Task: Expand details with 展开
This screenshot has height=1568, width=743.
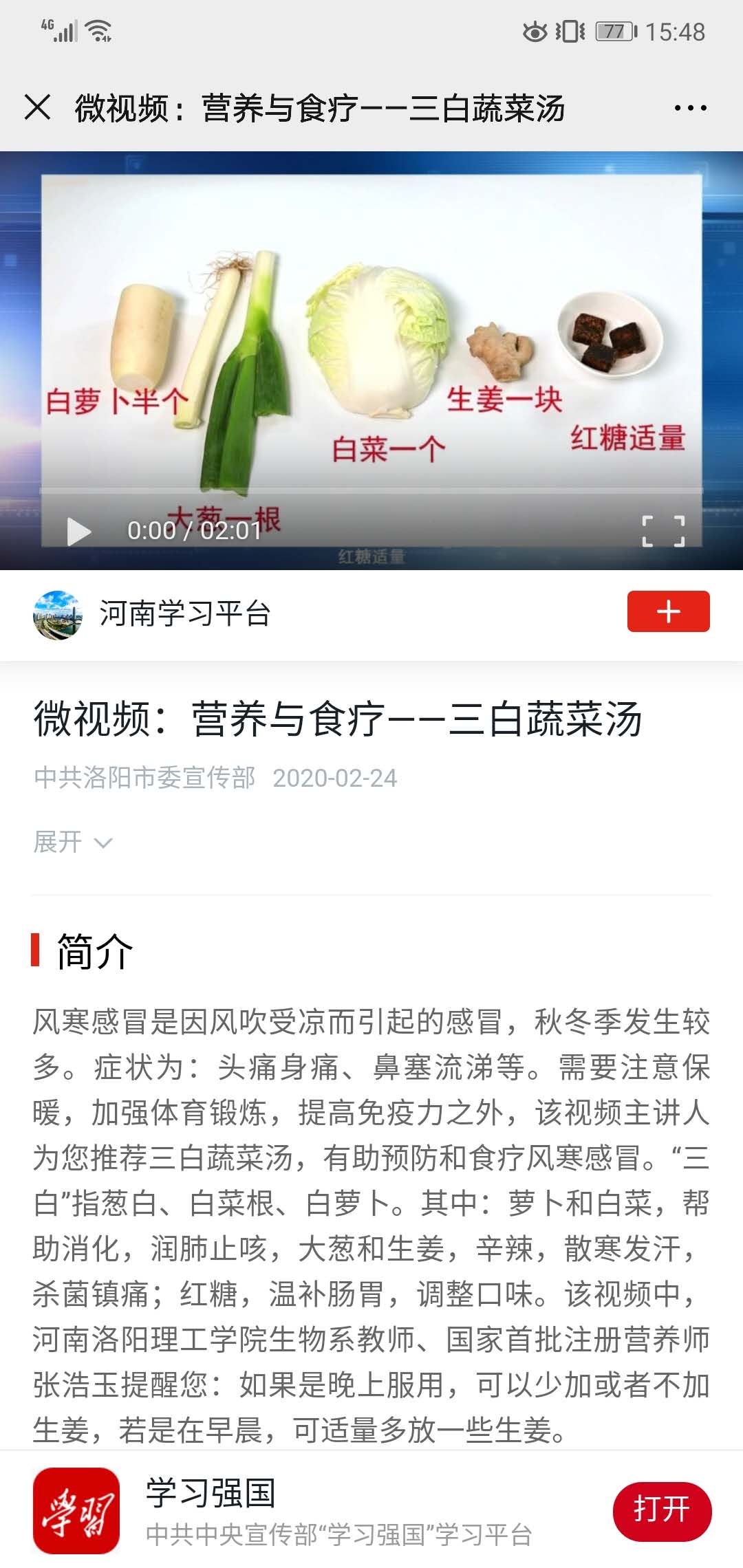Action: pyautogui.click(x=72, y=842)
